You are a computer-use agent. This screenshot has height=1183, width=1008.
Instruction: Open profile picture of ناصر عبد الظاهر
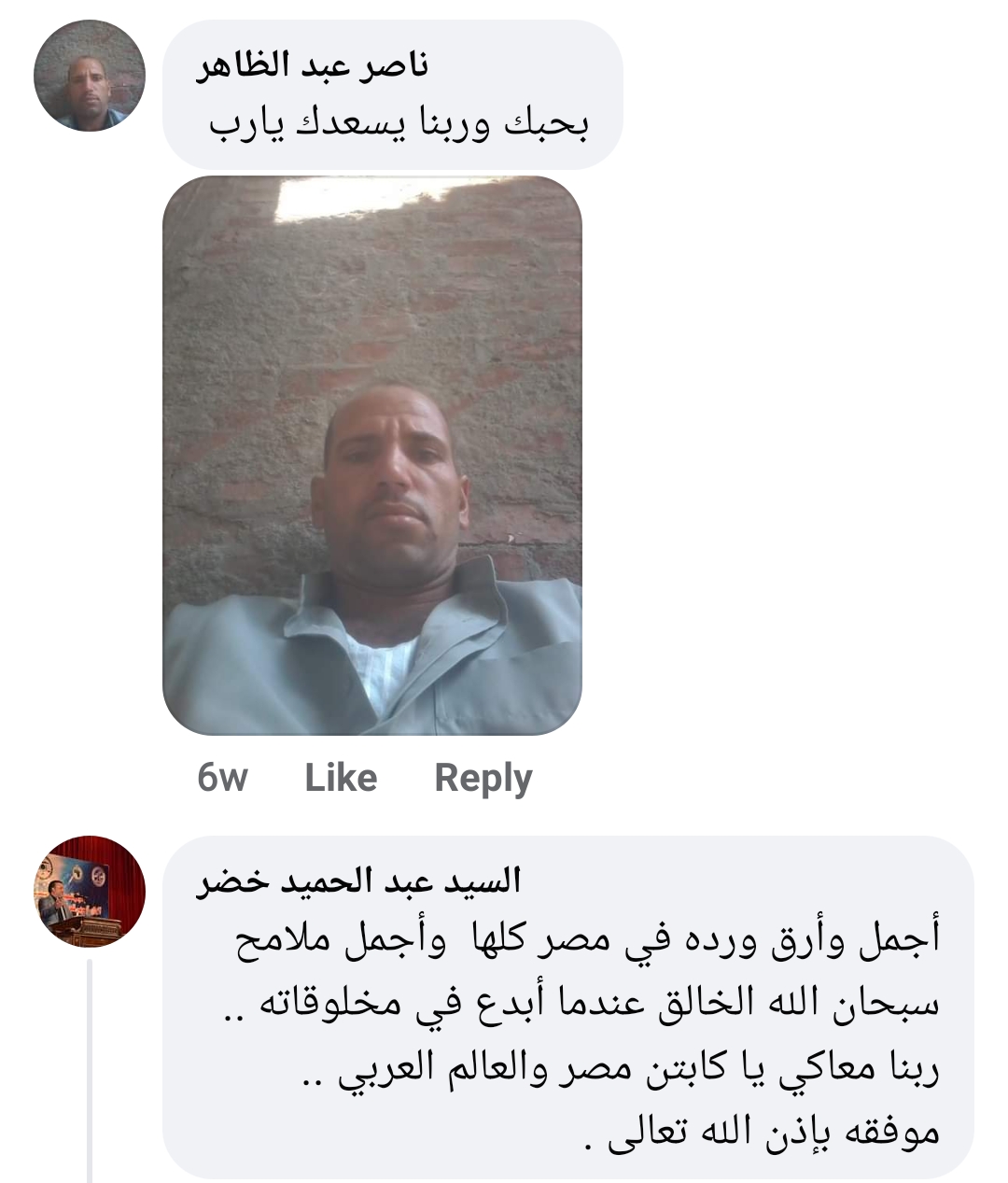[x=90, y=76]
